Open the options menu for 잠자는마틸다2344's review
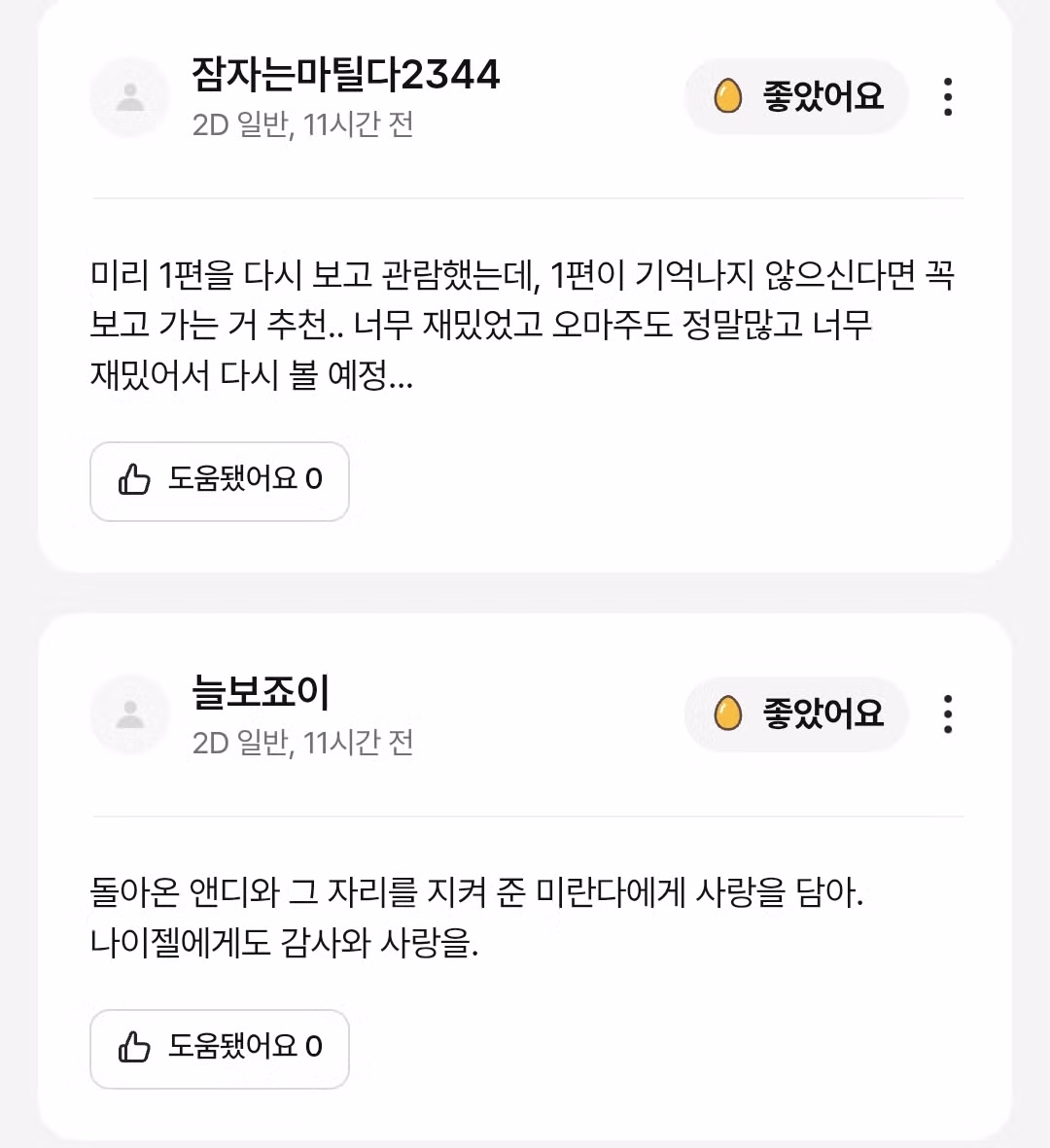Screen dimensions: 1050x1148 pos(946,97)
